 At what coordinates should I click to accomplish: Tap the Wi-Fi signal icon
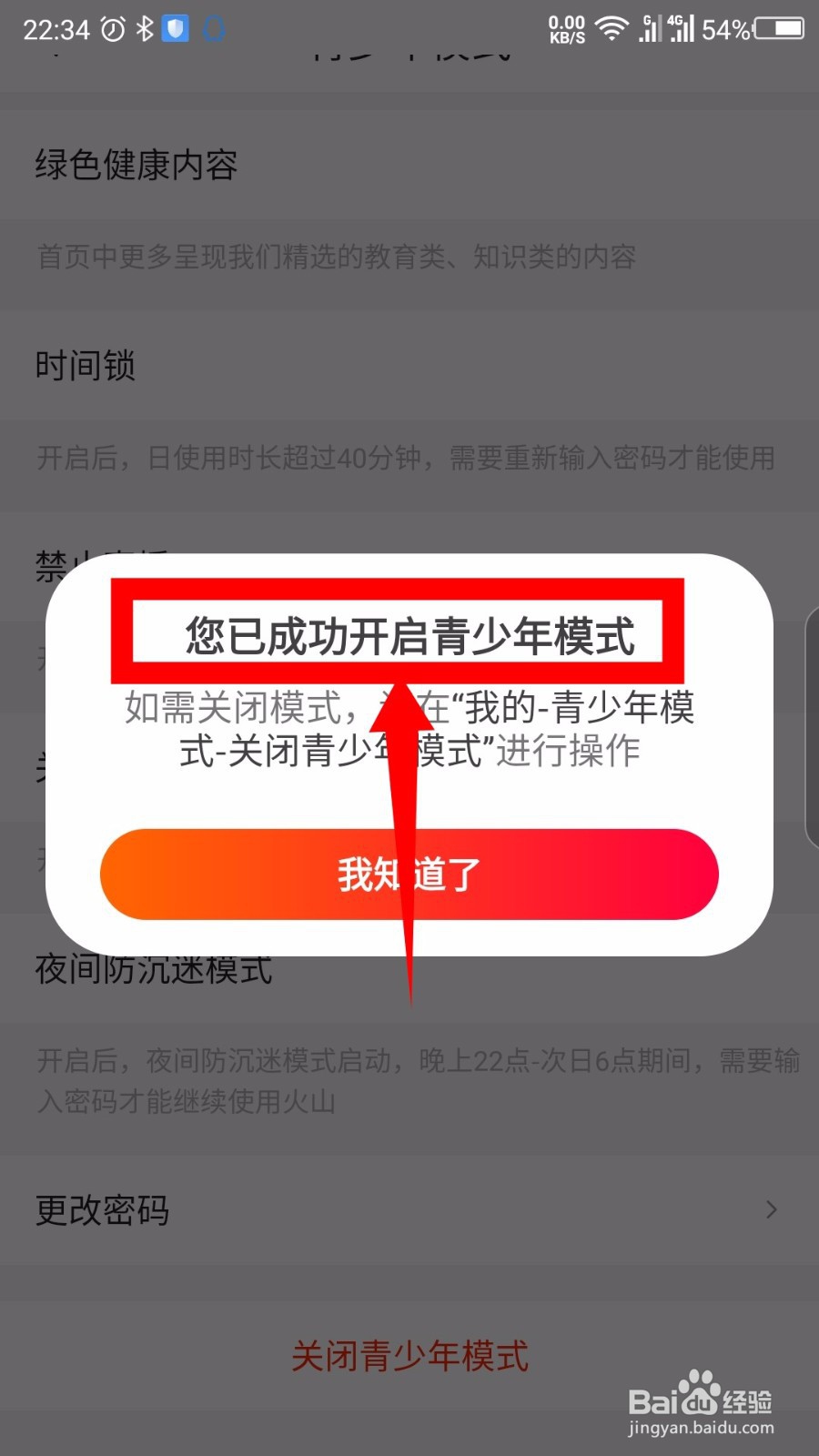610,29
